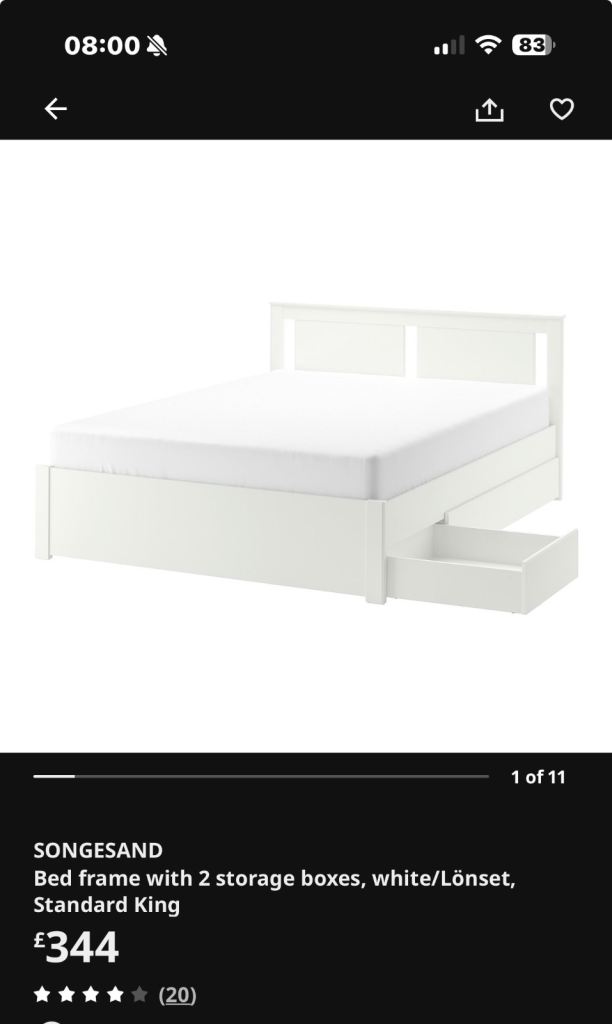Screen dimensions: 612x1024
Task: Open the 20 customer reviews link
Action: tap(177, 994)
